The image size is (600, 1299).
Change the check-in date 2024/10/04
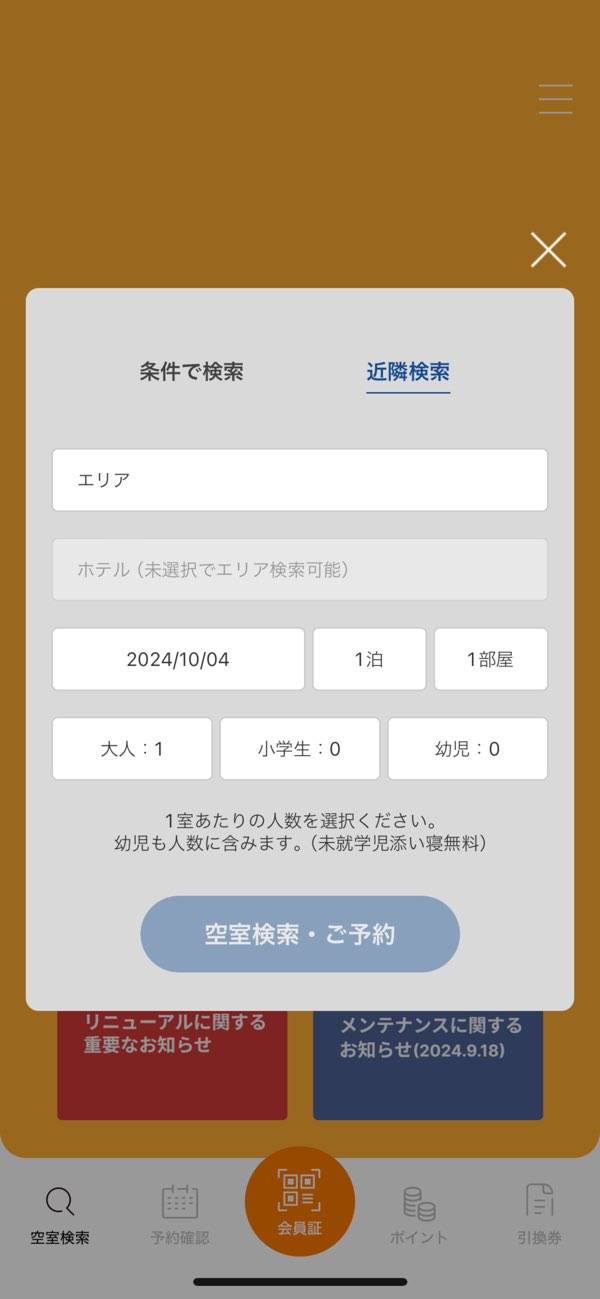(x=178, y=660)
